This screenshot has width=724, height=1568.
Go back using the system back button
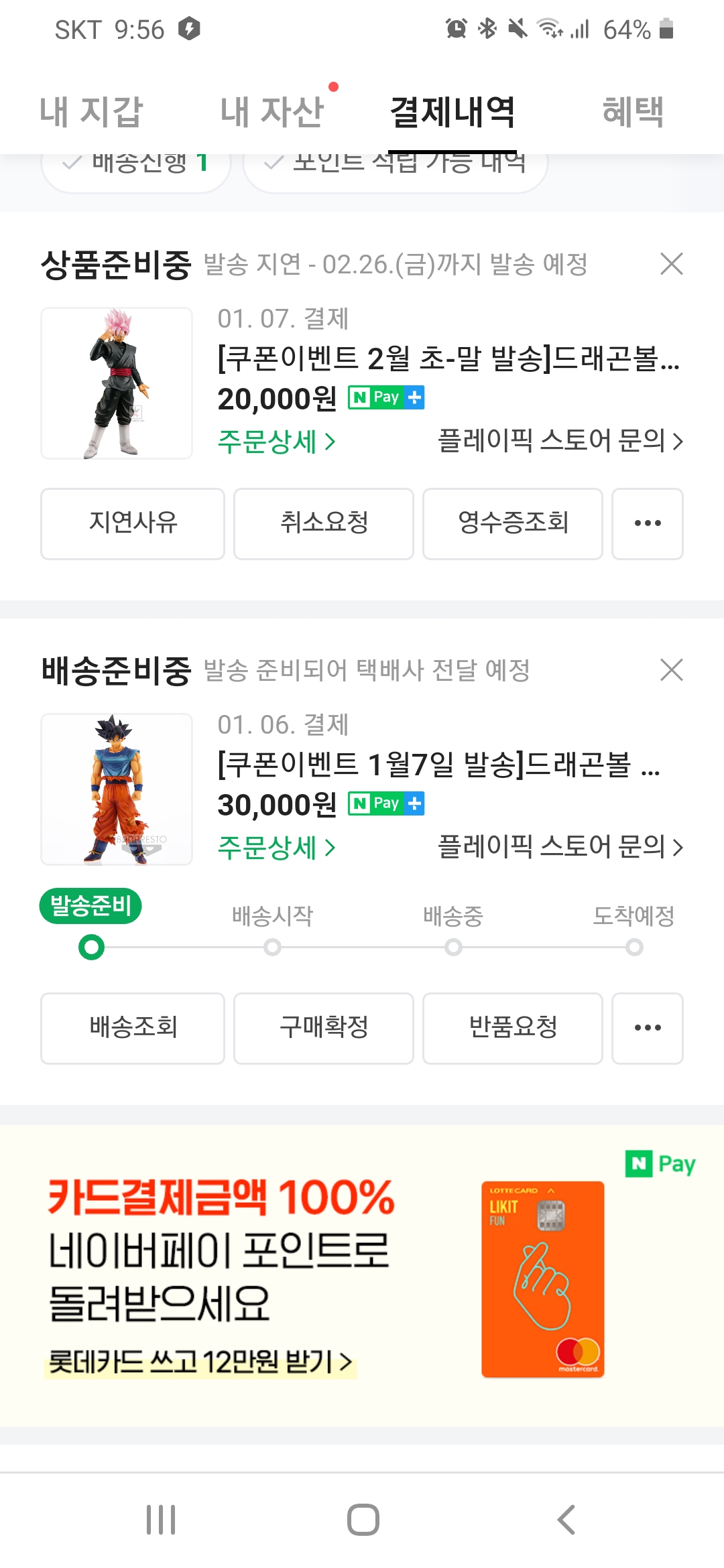point(566,1519)
